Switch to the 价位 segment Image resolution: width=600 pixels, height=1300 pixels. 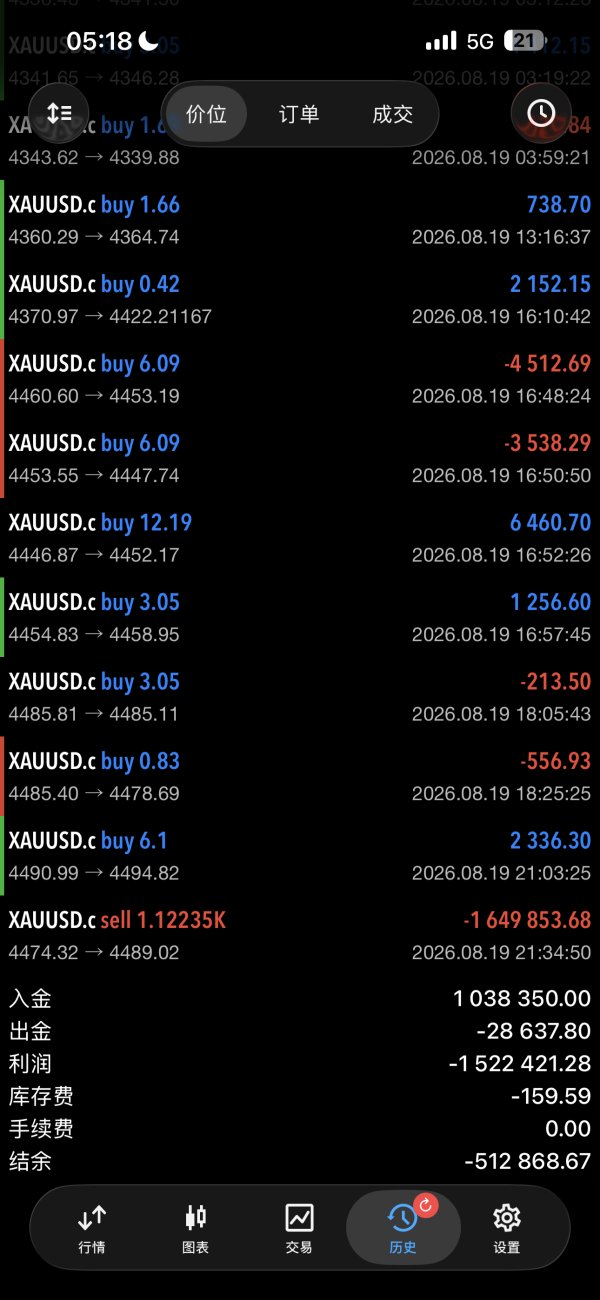207,114
